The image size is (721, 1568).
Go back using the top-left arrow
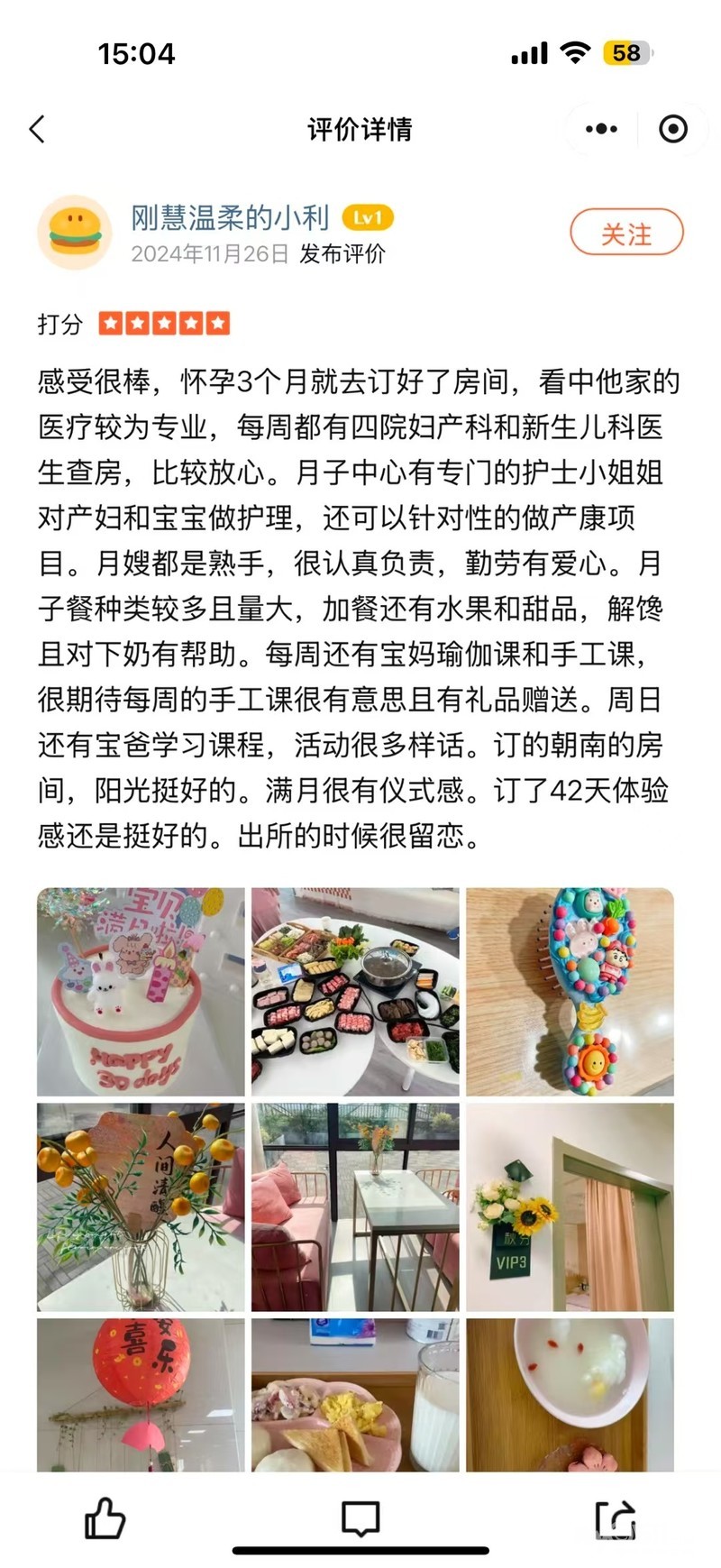(x=37, y=129)
